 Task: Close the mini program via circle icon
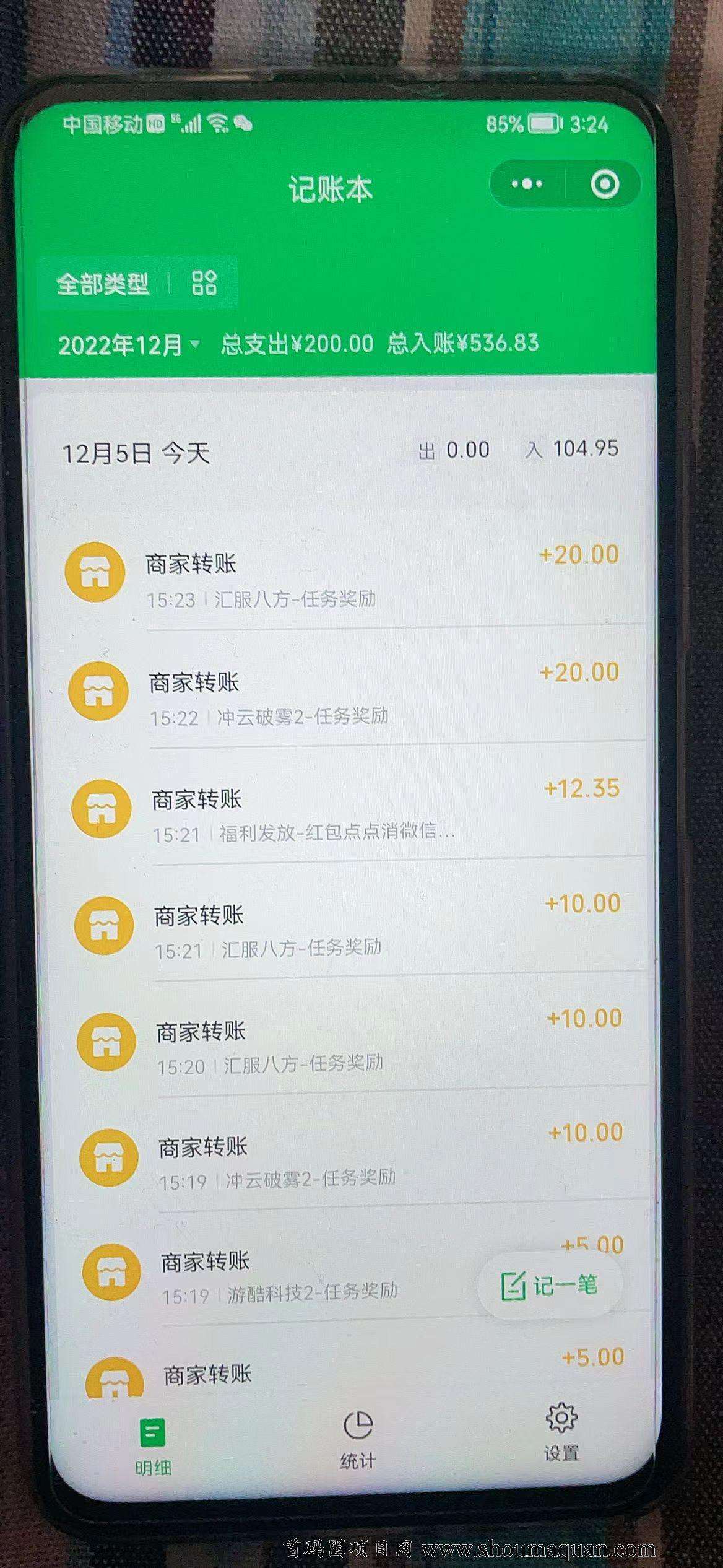(x=604, y=184)
